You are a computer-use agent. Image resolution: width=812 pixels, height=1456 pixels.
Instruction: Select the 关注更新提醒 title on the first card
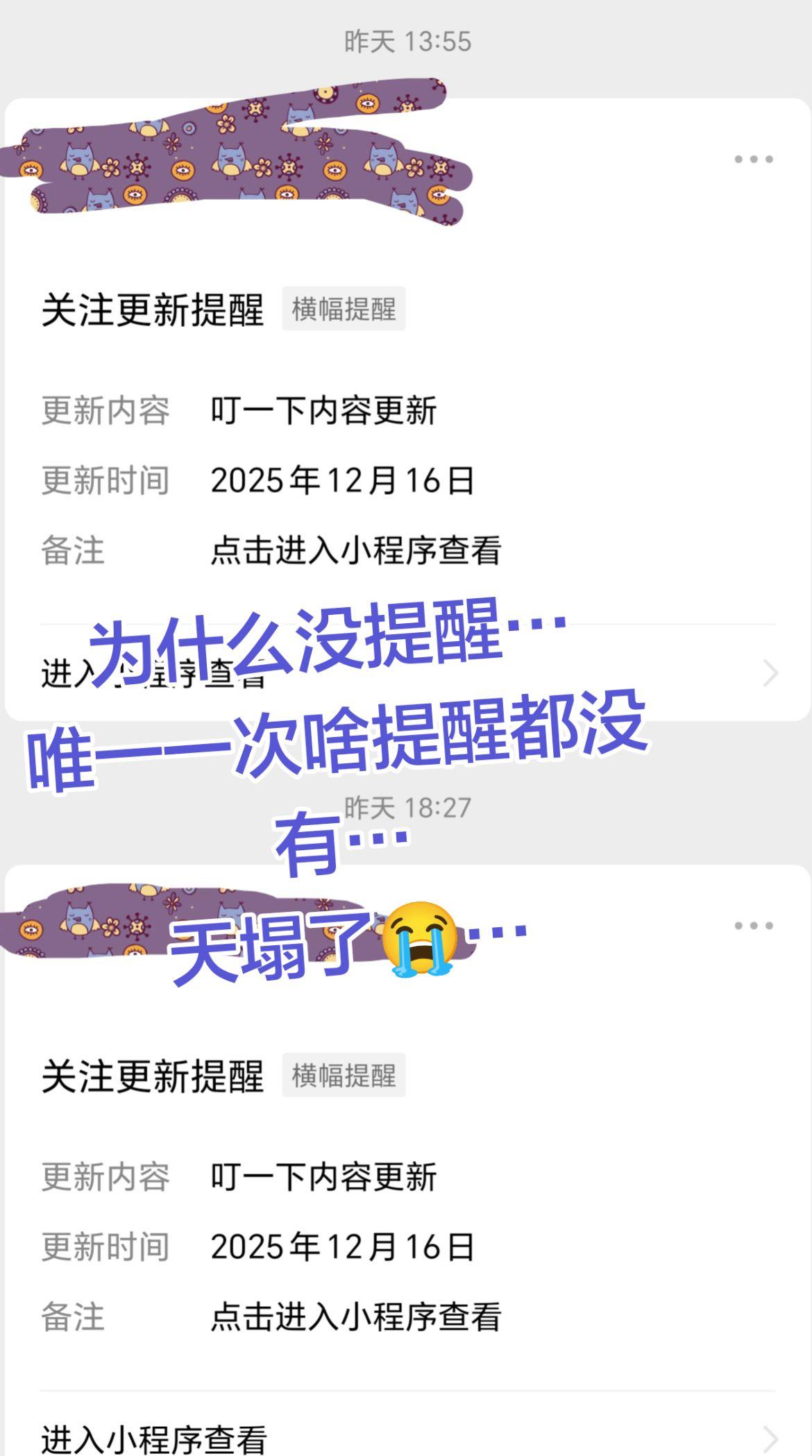154,311
